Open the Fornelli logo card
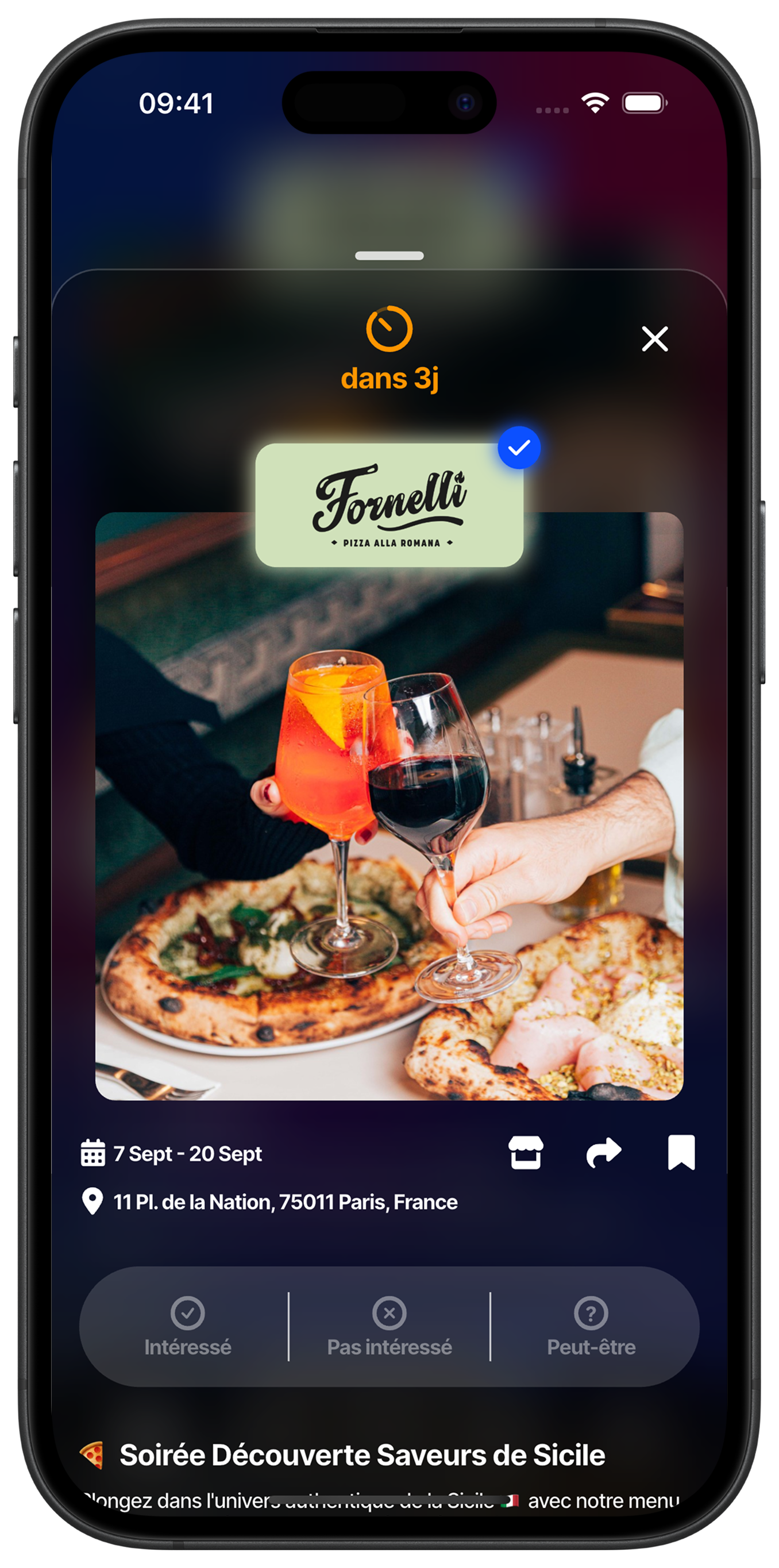This screenshot has height=1568, width=779. pos(389,505)
